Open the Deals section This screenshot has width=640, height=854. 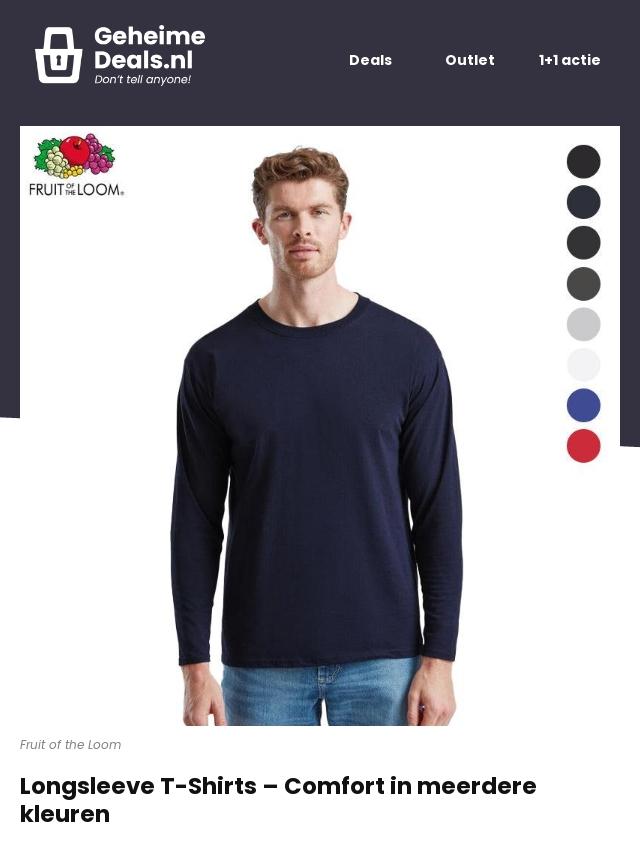(x=370, y=60)
